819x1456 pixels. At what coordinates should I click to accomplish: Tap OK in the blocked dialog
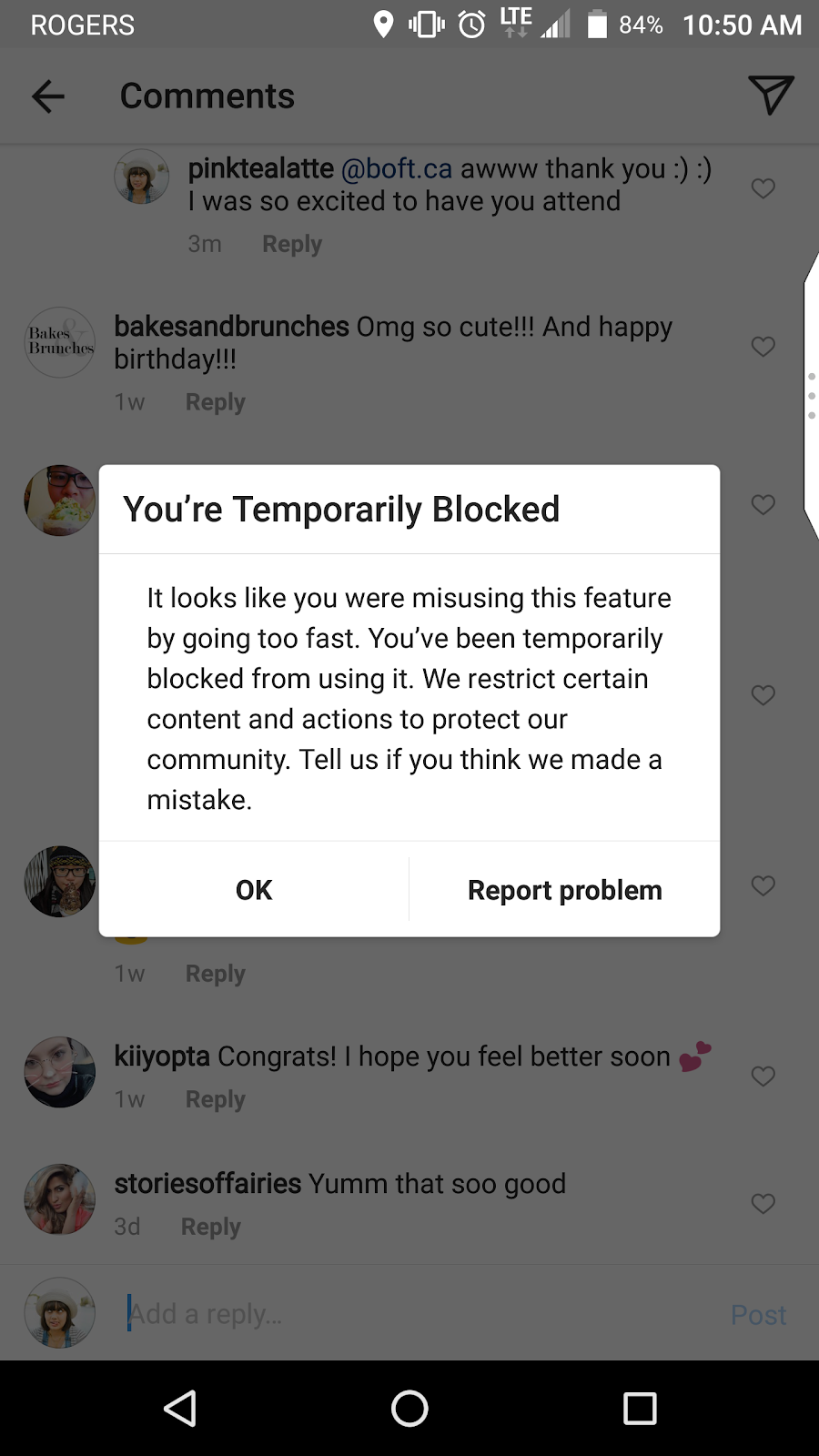(254, 890)
